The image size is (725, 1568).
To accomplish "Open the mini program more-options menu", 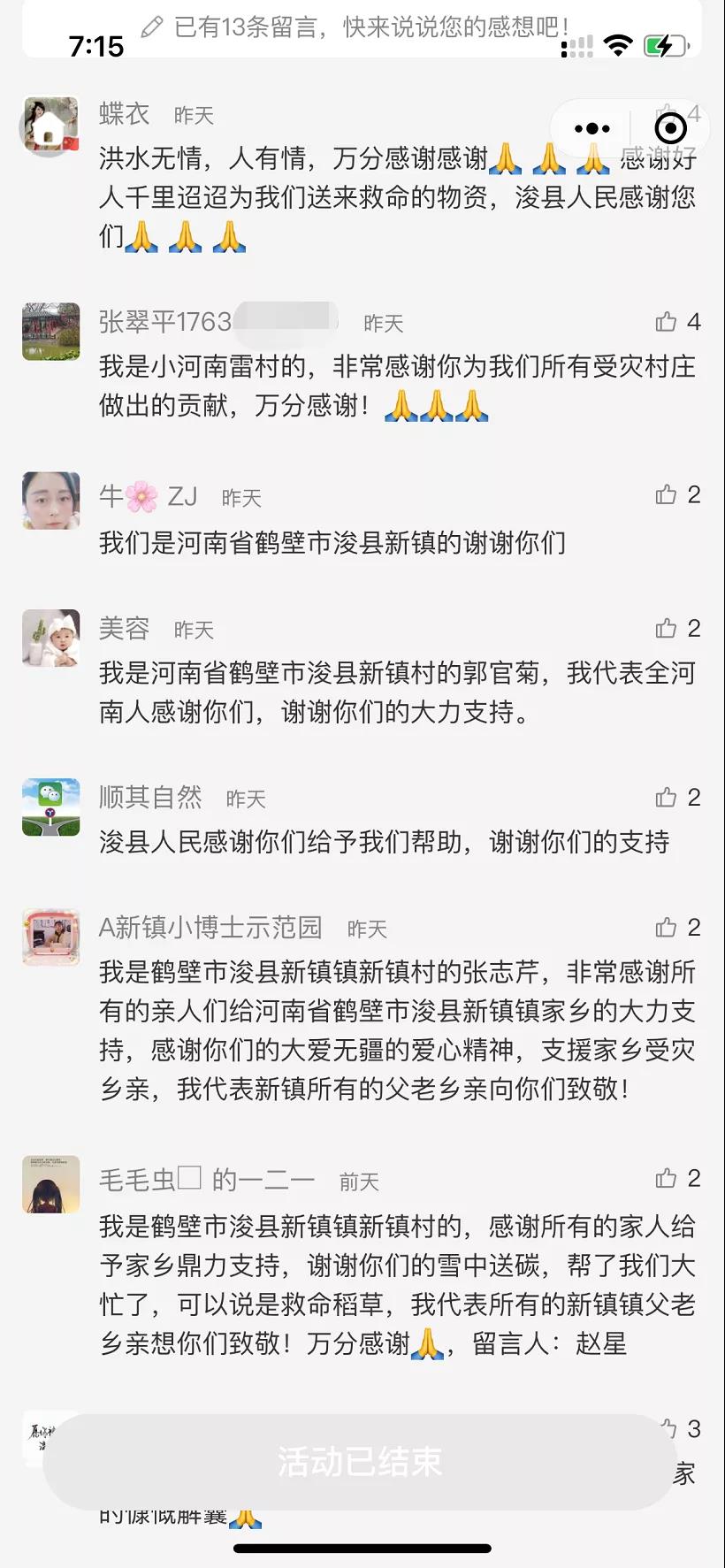I will point(591,129).
